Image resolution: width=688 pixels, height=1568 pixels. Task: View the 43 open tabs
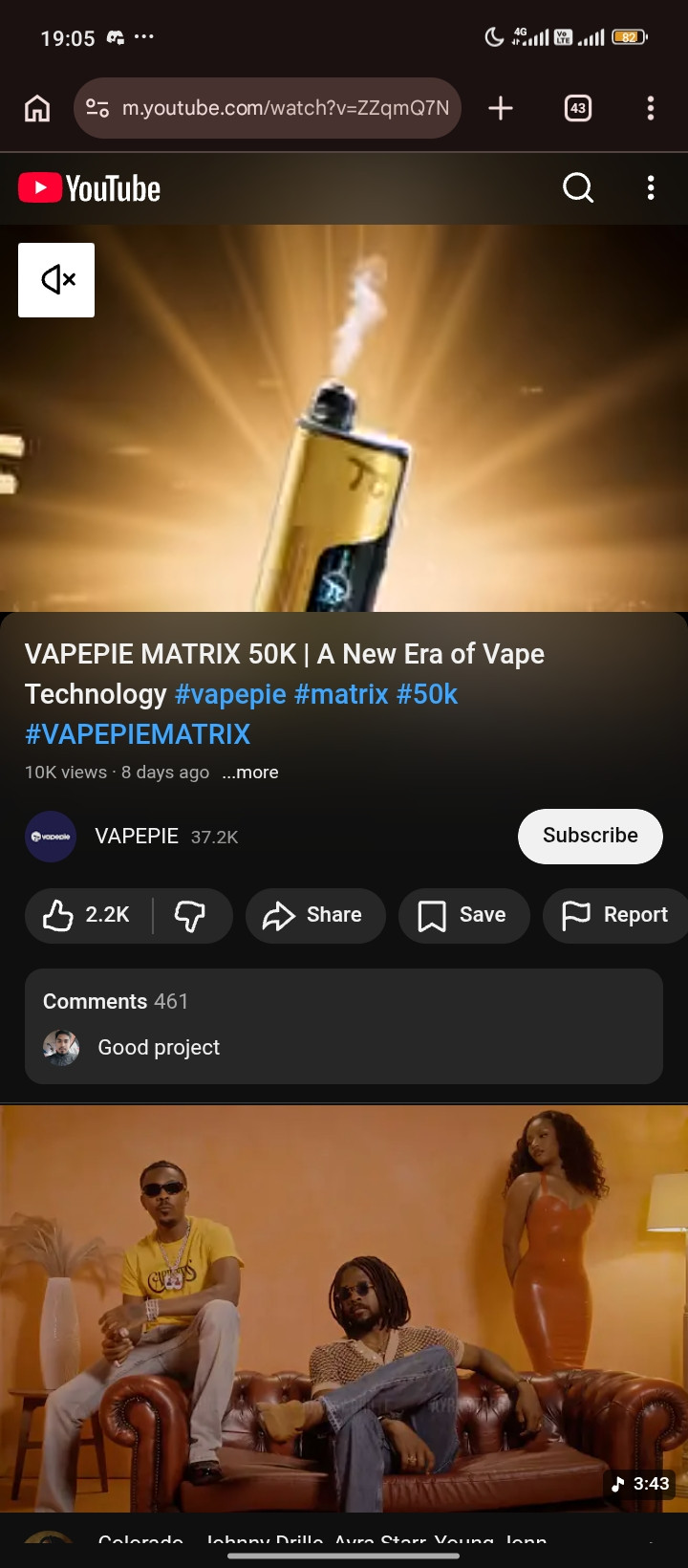(x=578, y=108)
